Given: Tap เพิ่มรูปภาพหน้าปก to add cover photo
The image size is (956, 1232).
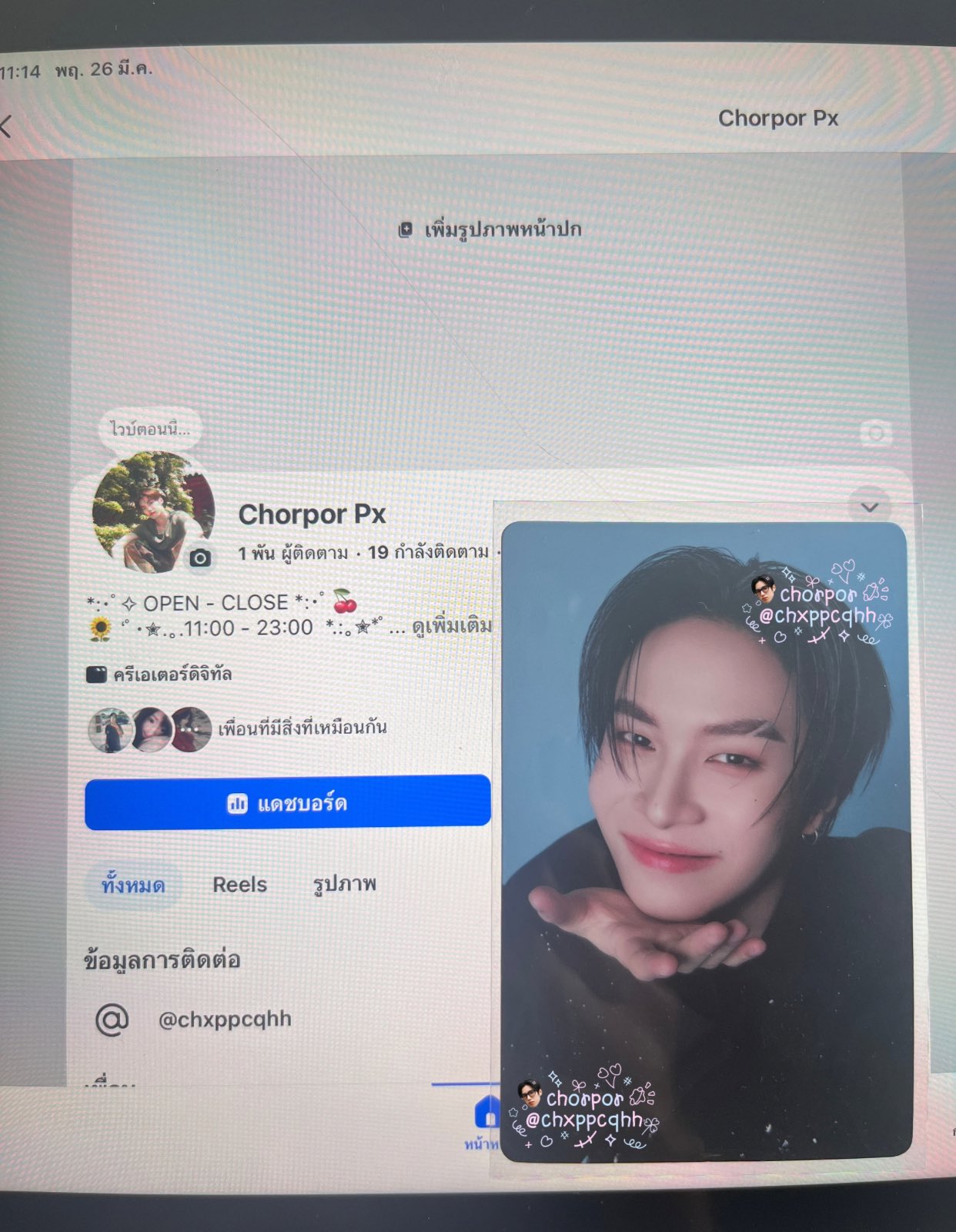Looking at the screenshot, I should [x=491, y=229].
